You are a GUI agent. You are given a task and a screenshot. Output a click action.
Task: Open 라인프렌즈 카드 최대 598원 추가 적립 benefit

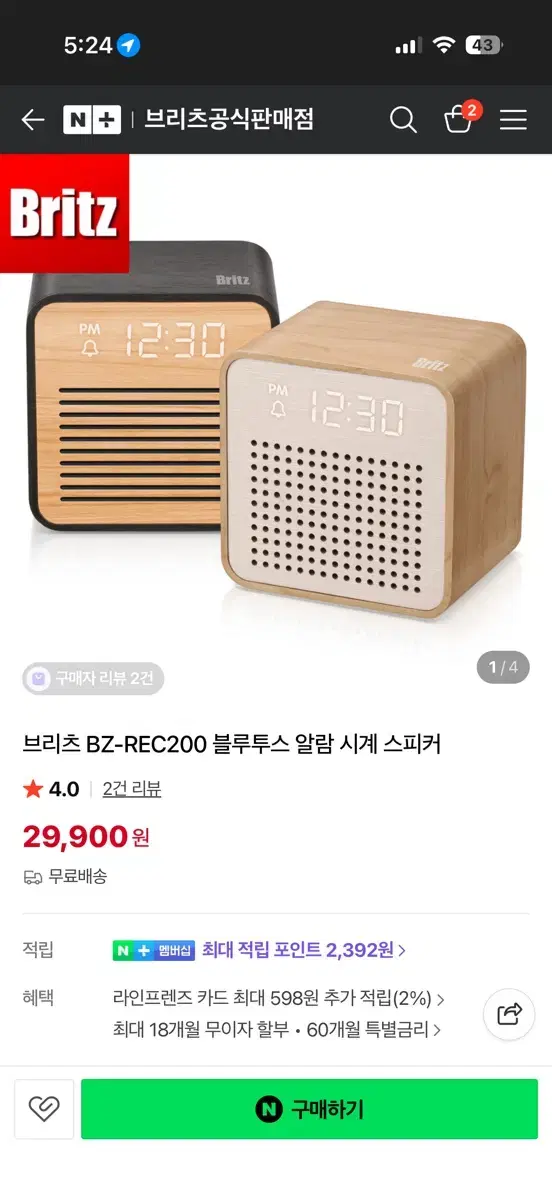(x=279, y=998)
